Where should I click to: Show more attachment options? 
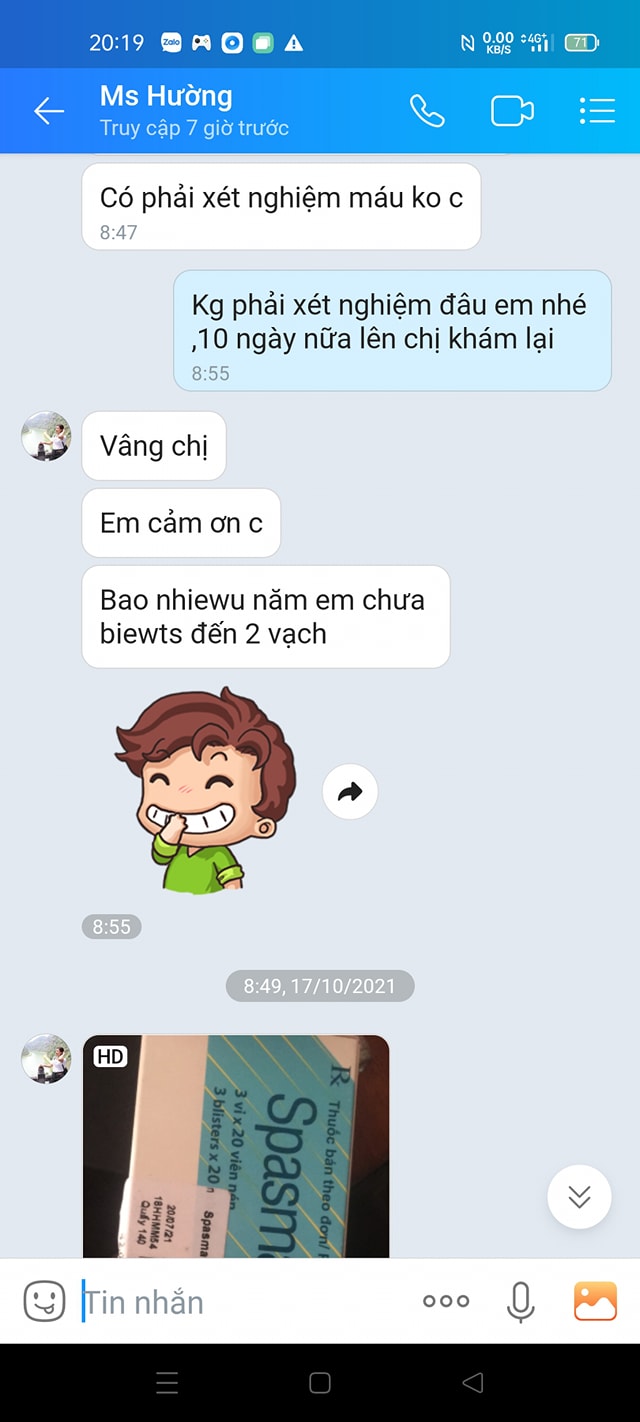click(446, 1301)
